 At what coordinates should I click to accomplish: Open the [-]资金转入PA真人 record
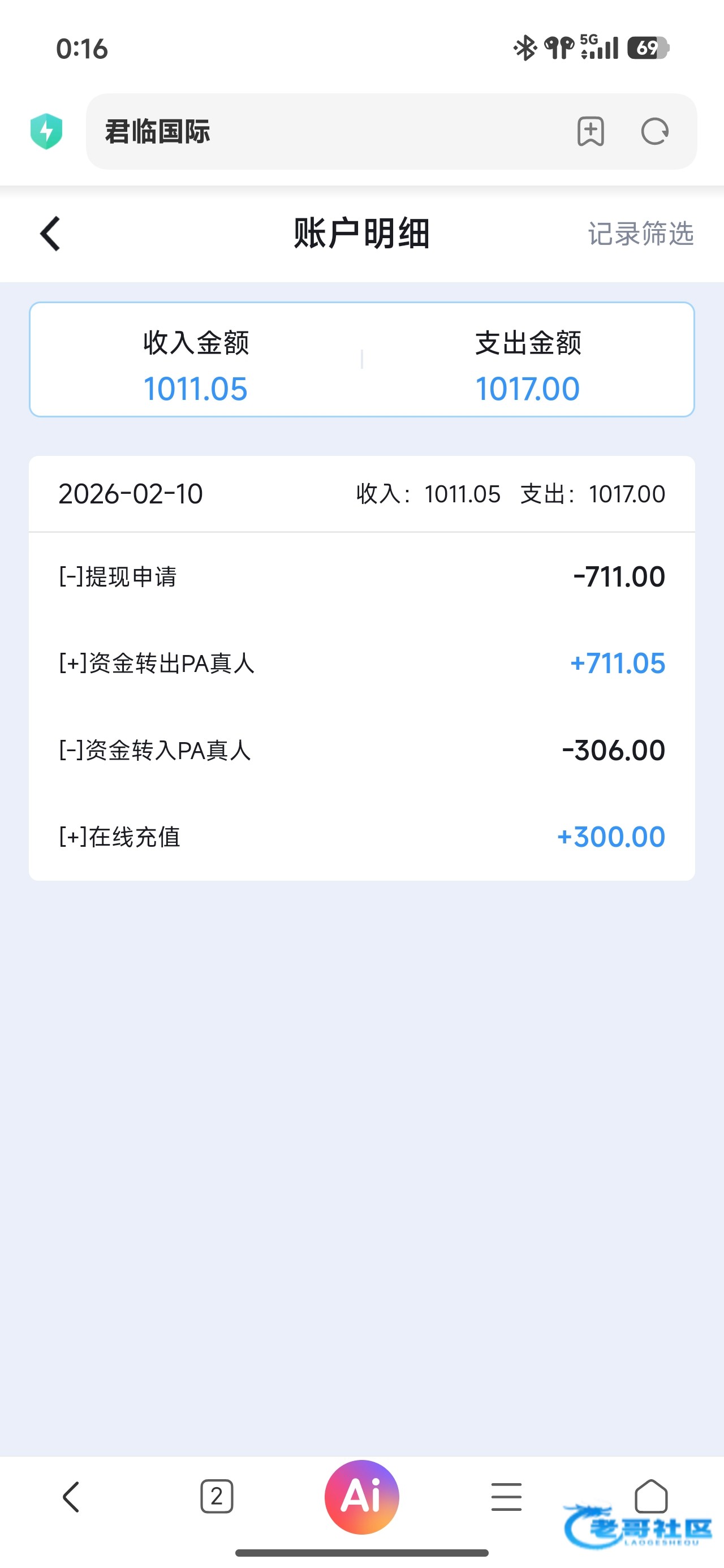pos(361,750)
